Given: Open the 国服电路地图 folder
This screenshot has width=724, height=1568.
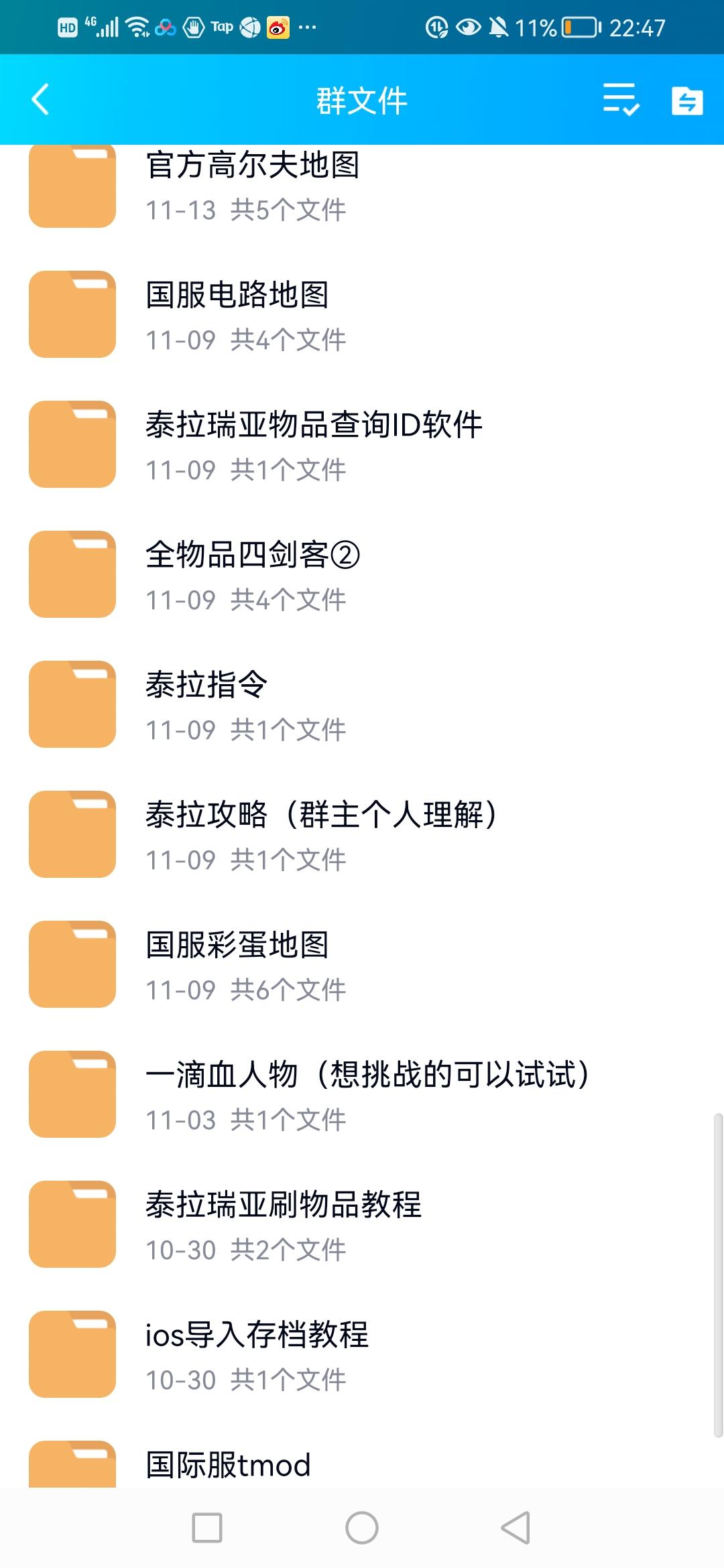Looking at the screenshot, I should [x=362, y=314].
